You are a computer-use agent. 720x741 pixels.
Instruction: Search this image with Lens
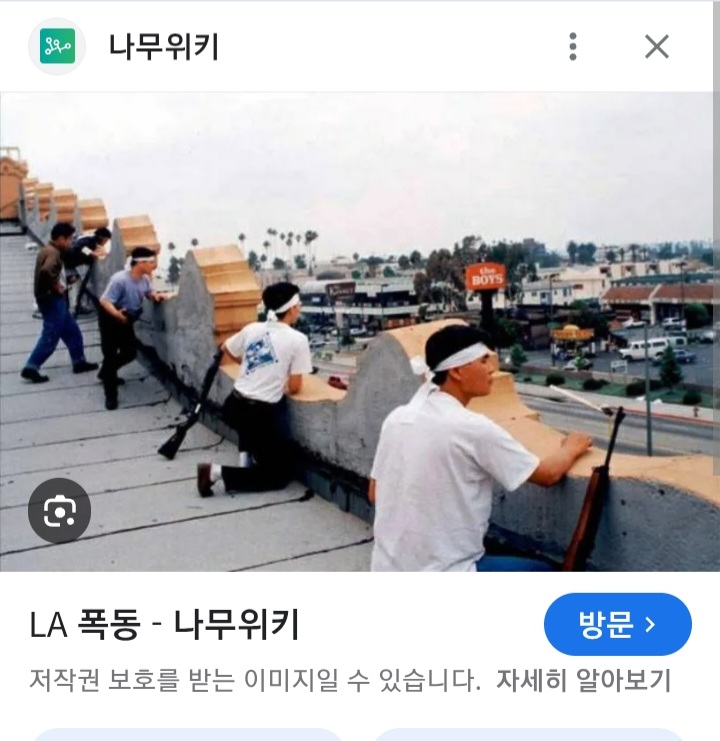60,511
